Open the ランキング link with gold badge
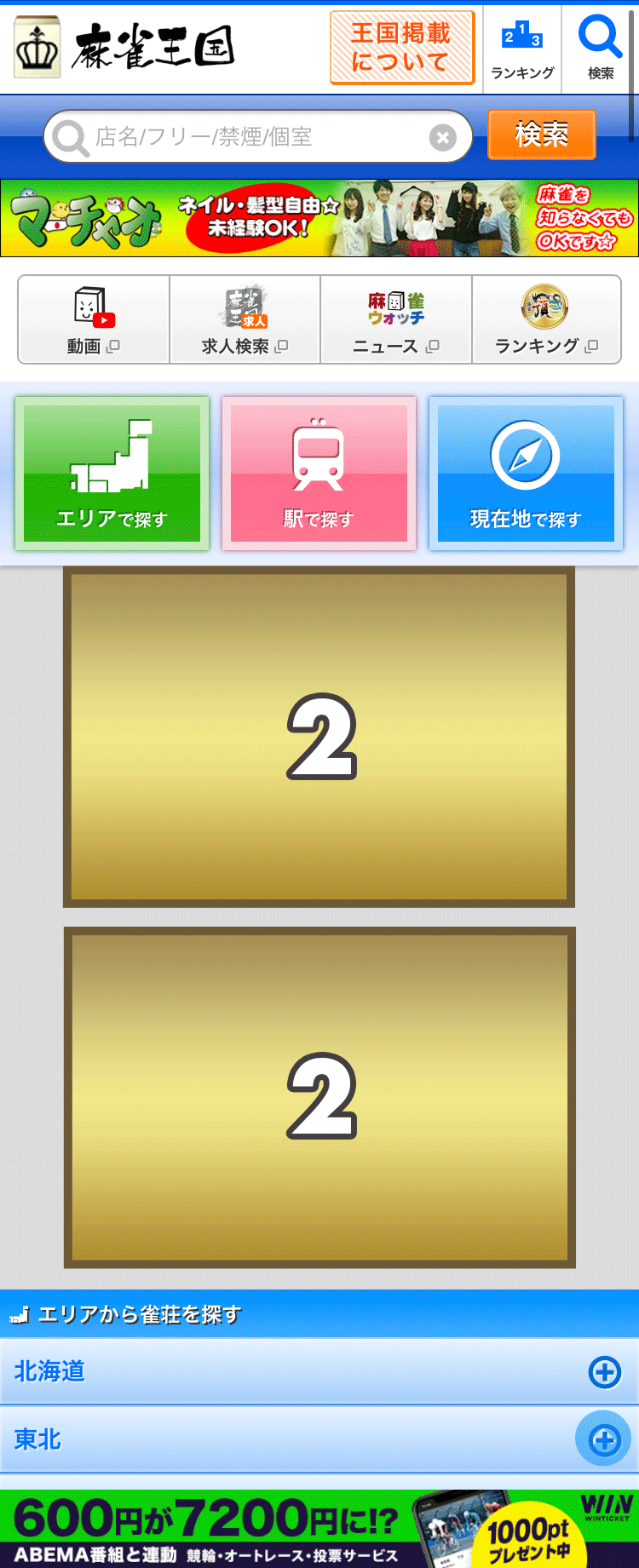639x1568 pixels. [546, 320]
